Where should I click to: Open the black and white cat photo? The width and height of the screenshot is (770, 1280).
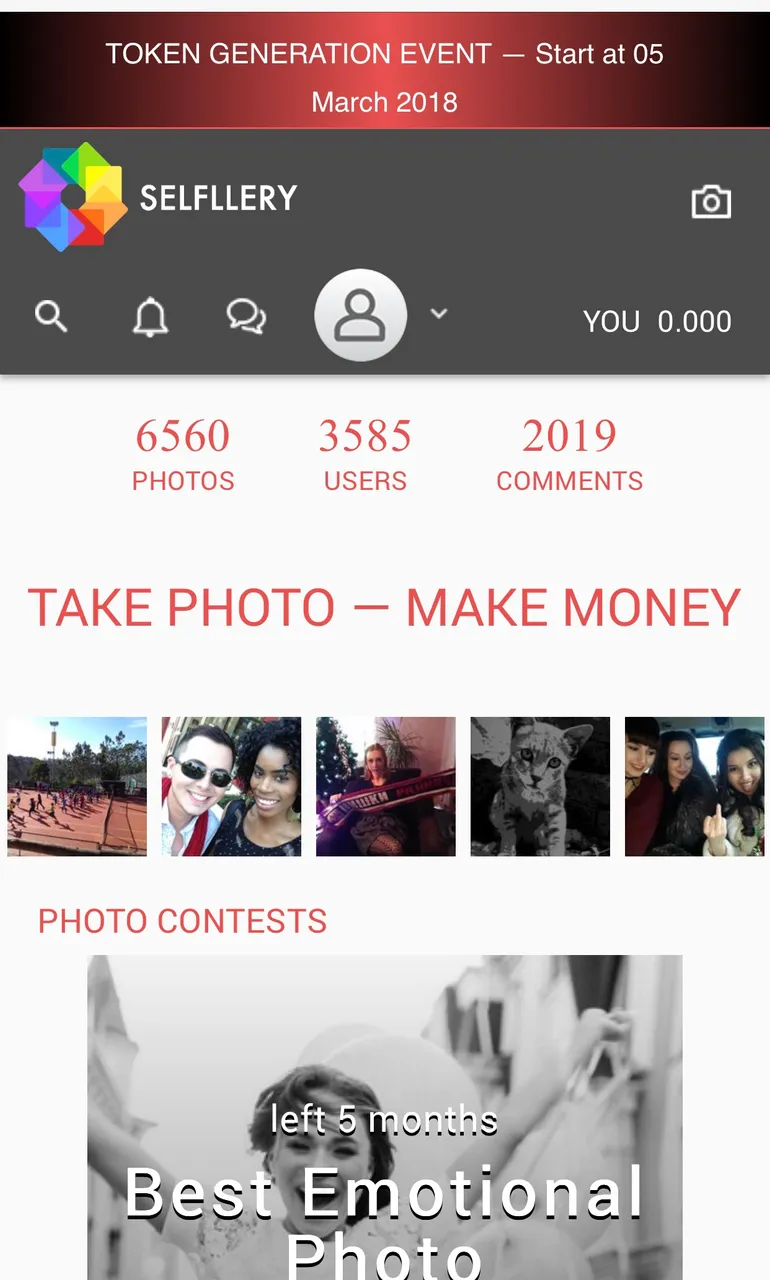540,786
